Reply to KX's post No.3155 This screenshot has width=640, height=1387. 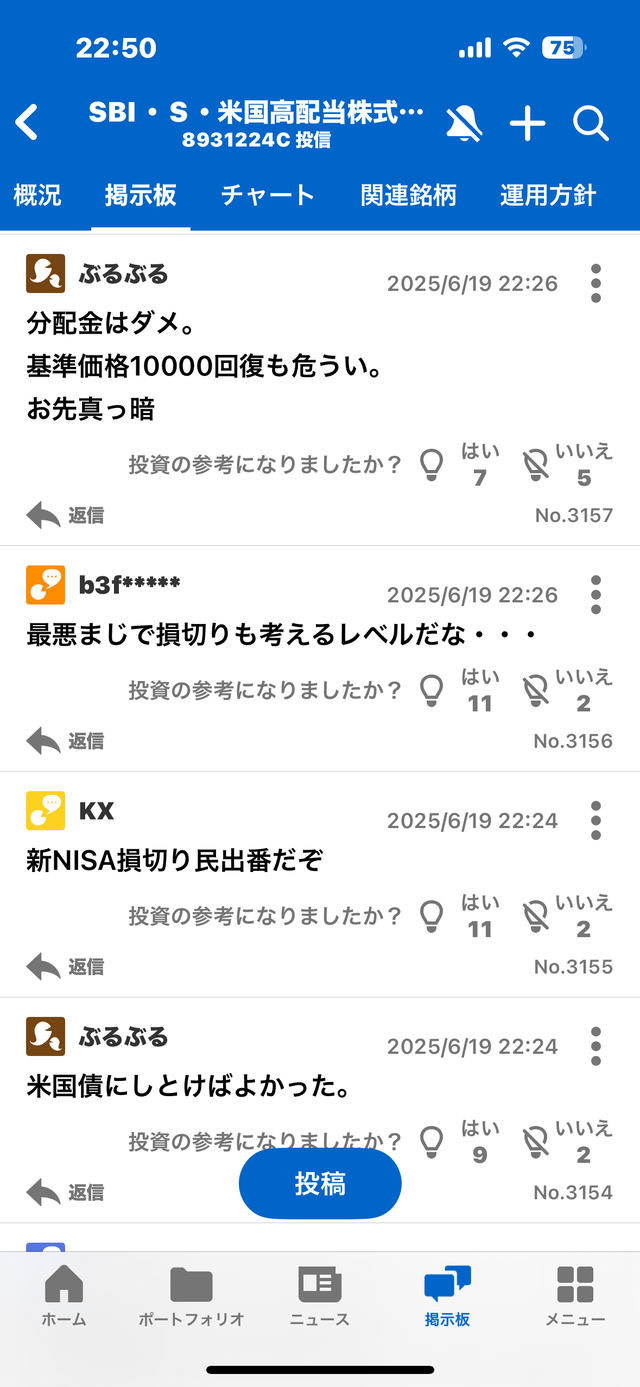(x=65, y=967)
